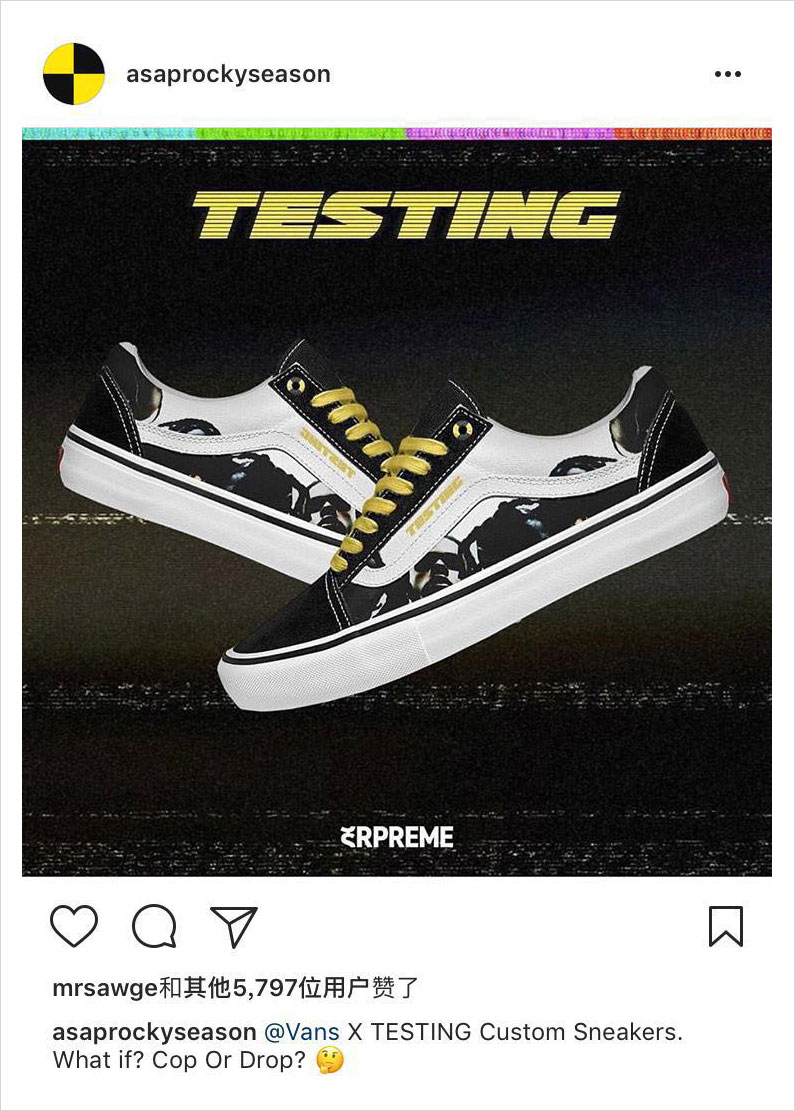View mrsawge's profile from the likes line
Viewport: 795px width, 1111px height.
[104, 989]
